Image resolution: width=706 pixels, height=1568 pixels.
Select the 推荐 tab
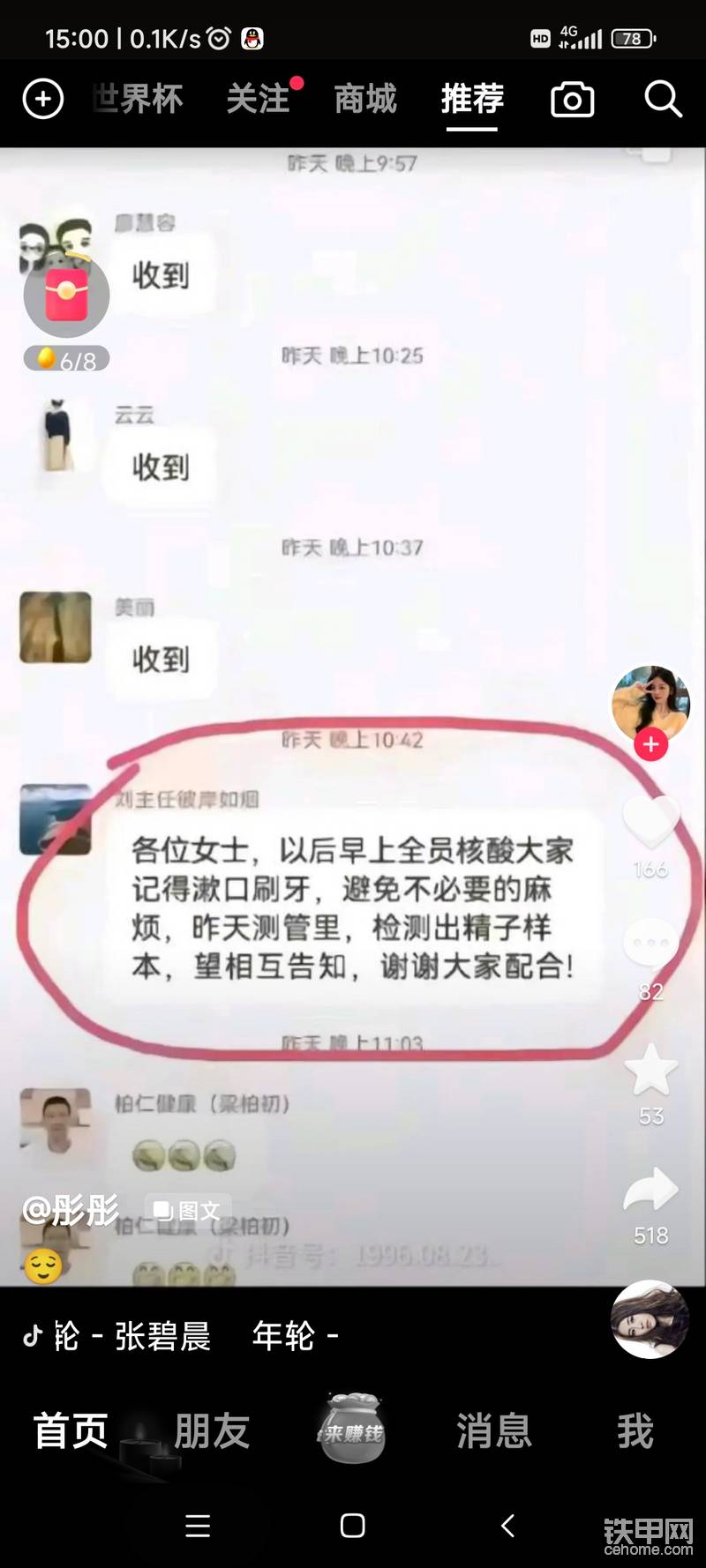pos(472,99)
